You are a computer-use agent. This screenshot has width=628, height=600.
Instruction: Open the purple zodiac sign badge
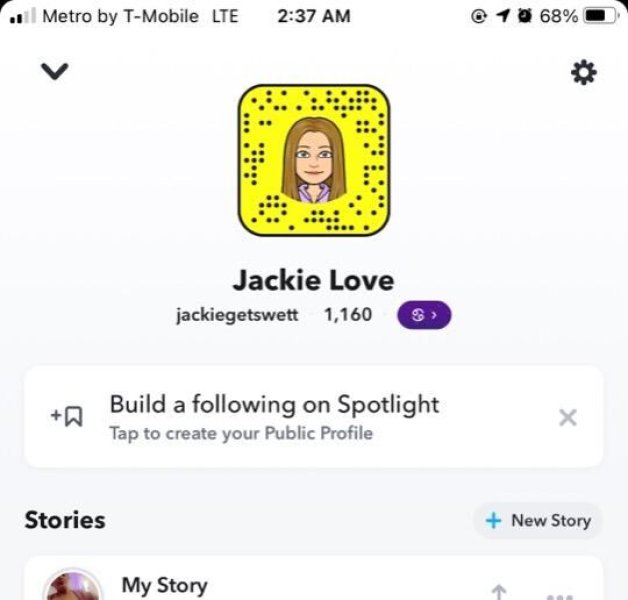point(424,315)
